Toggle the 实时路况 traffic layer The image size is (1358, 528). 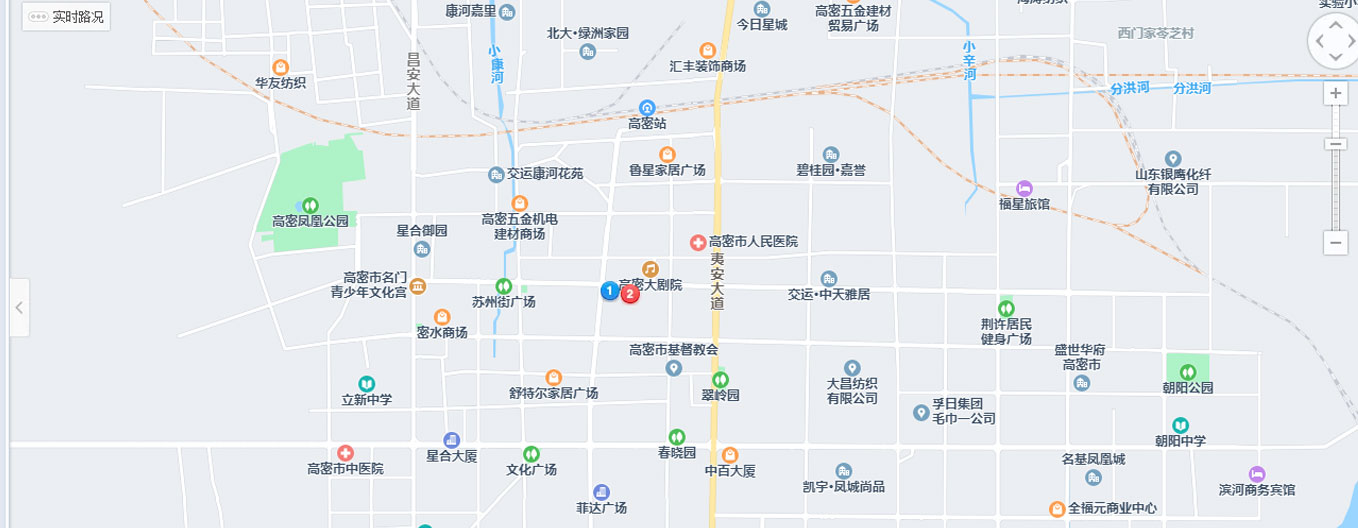point(66,17)
